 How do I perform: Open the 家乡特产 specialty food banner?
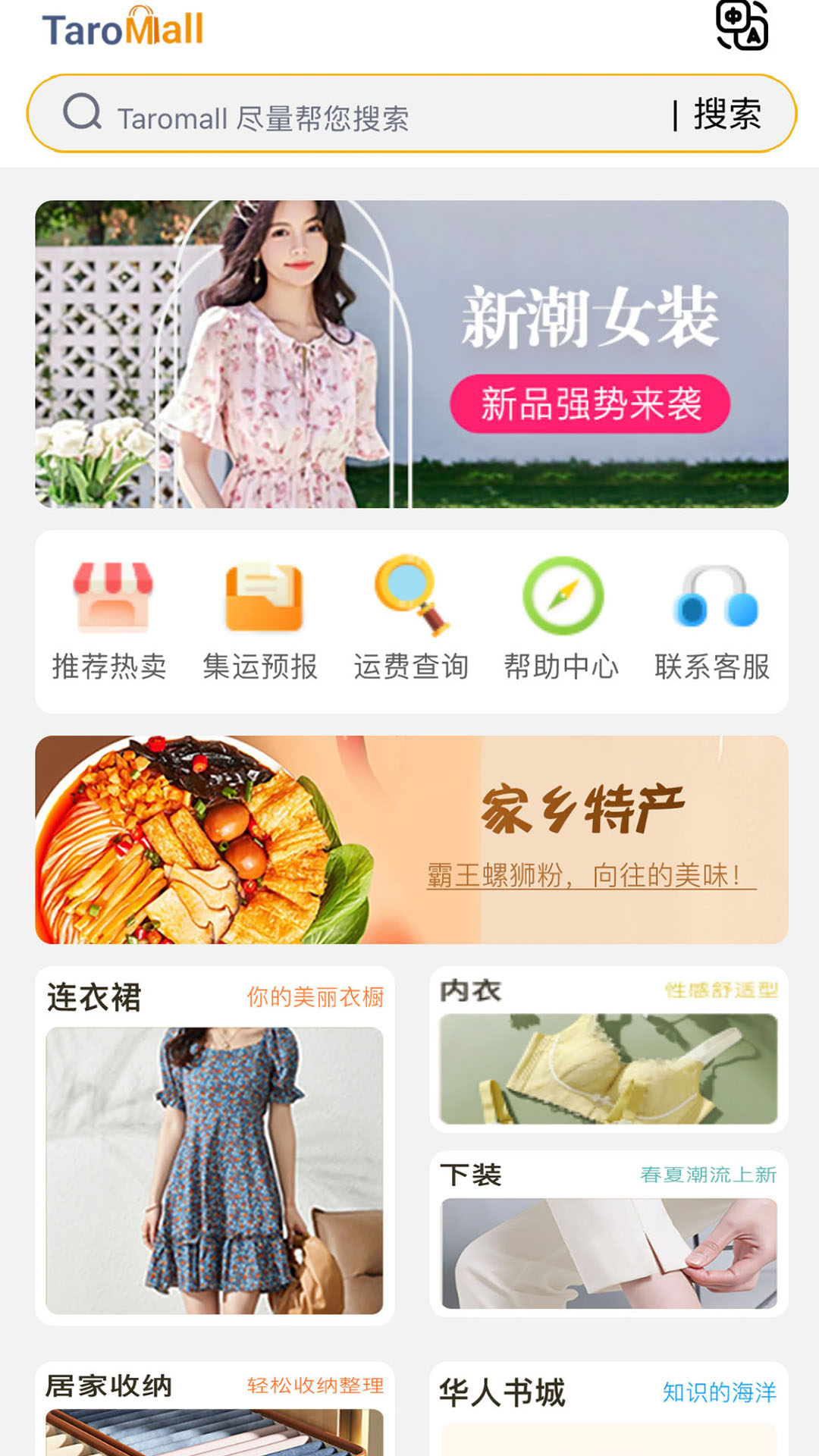point(412,839)
